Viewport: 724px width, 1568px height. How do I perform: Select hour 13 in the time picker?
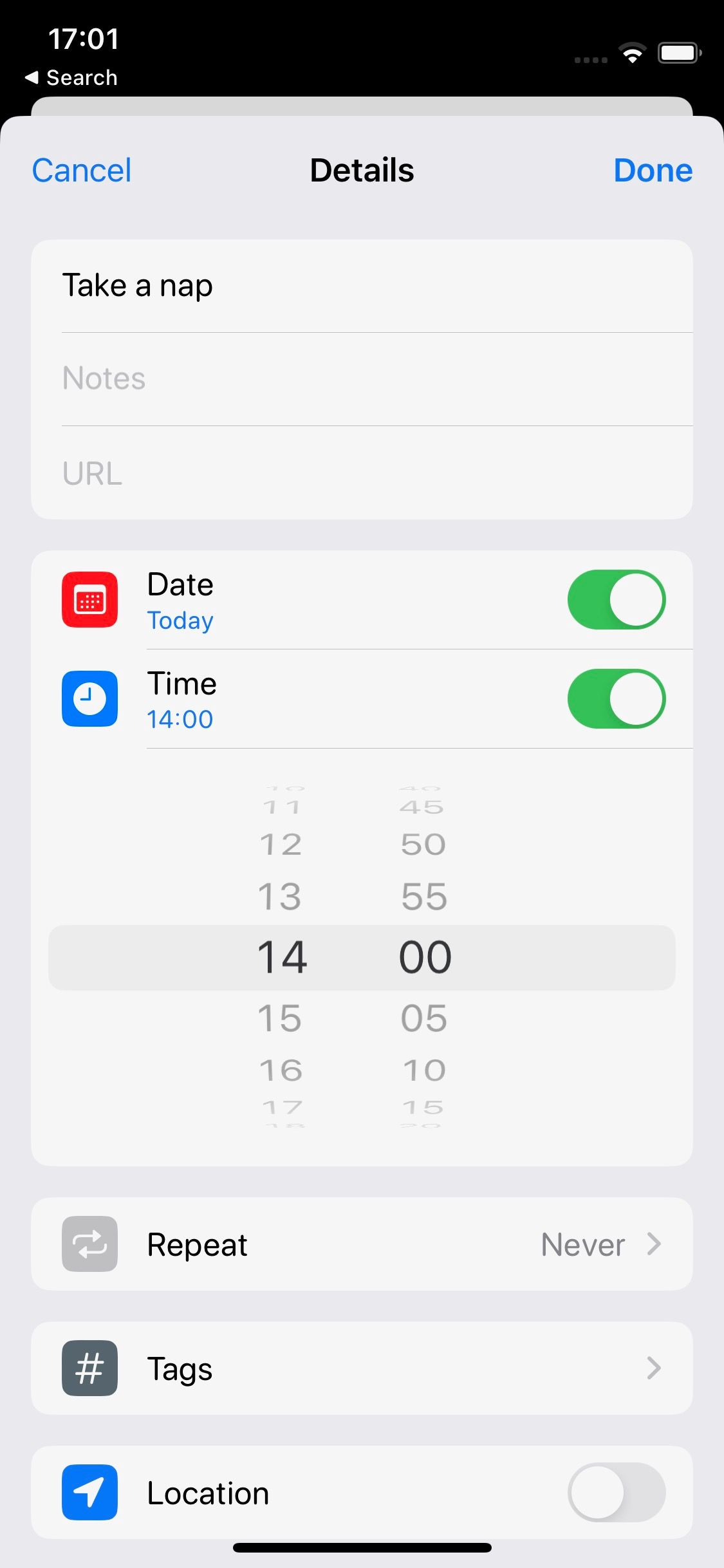(280, 897)
